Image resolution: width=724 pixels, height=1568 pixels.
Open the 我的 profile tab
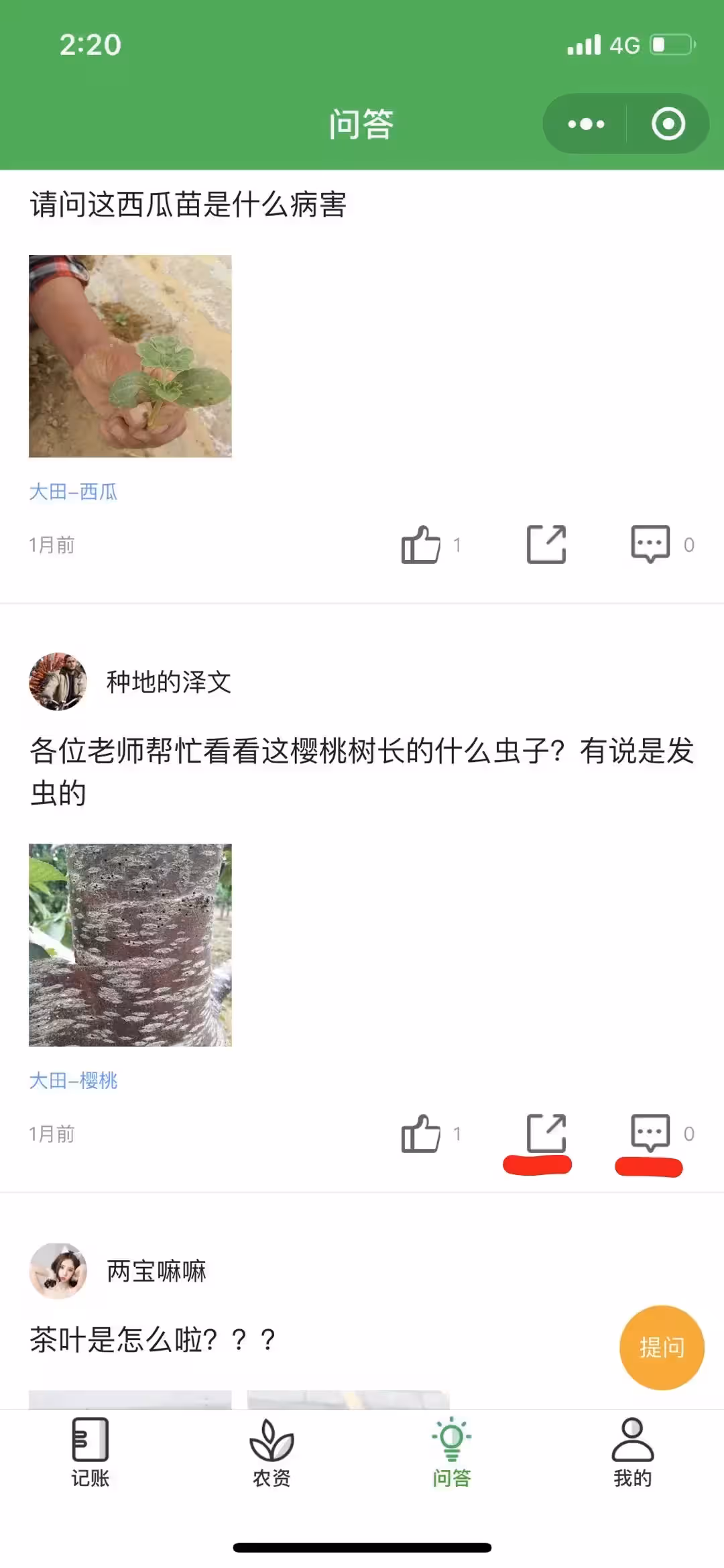632,1453
